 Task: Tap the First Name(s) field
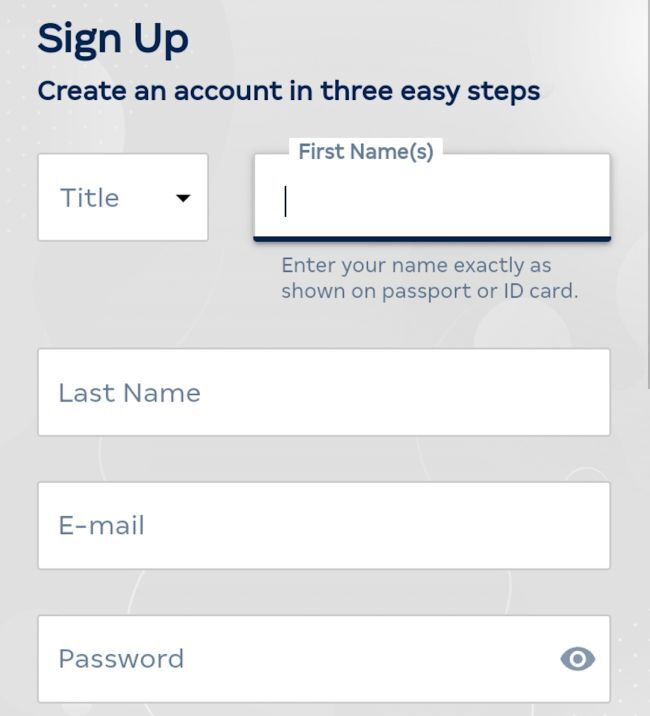point(431,200)
